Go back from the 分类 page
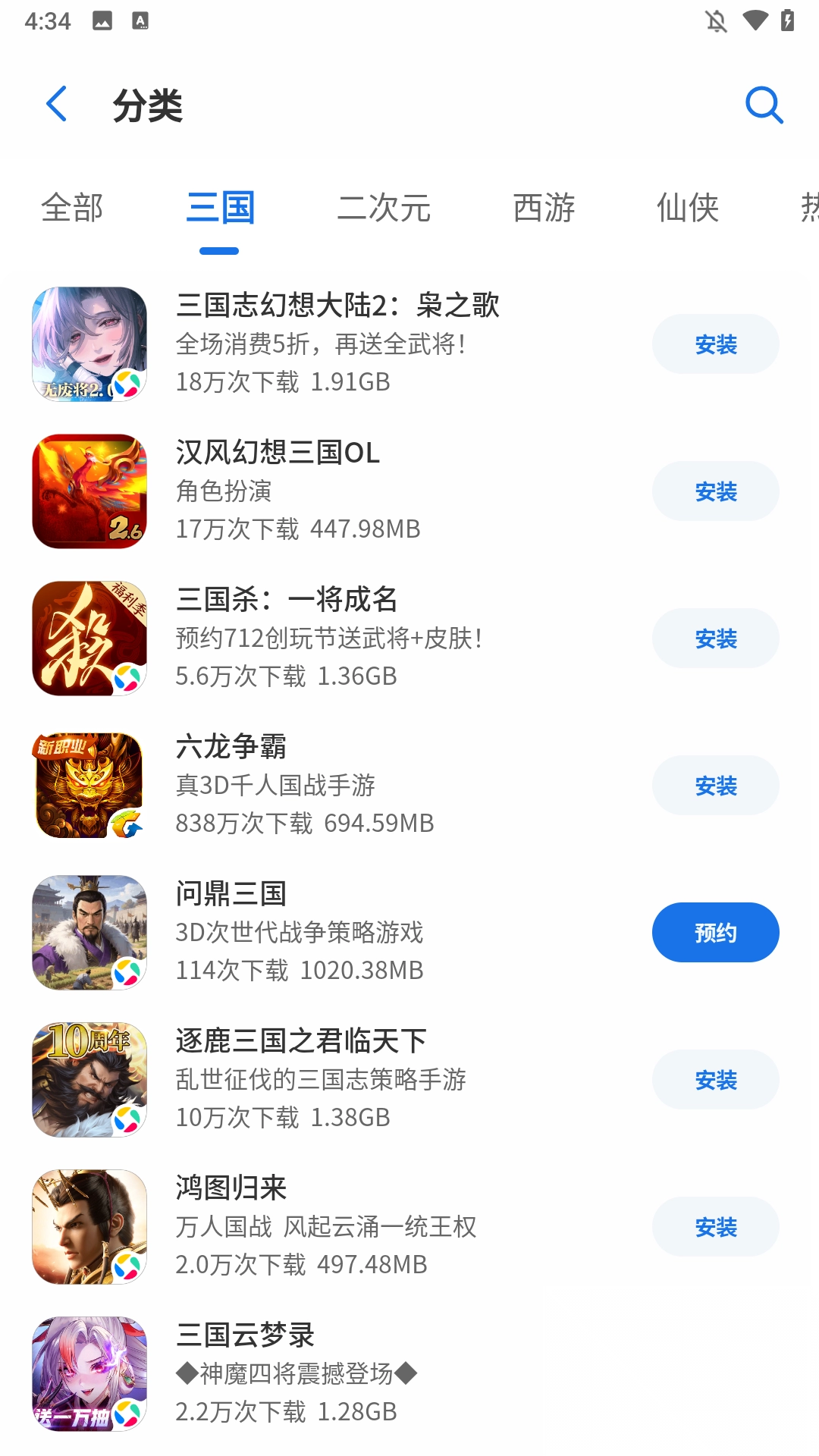 (x=57, y=104)
